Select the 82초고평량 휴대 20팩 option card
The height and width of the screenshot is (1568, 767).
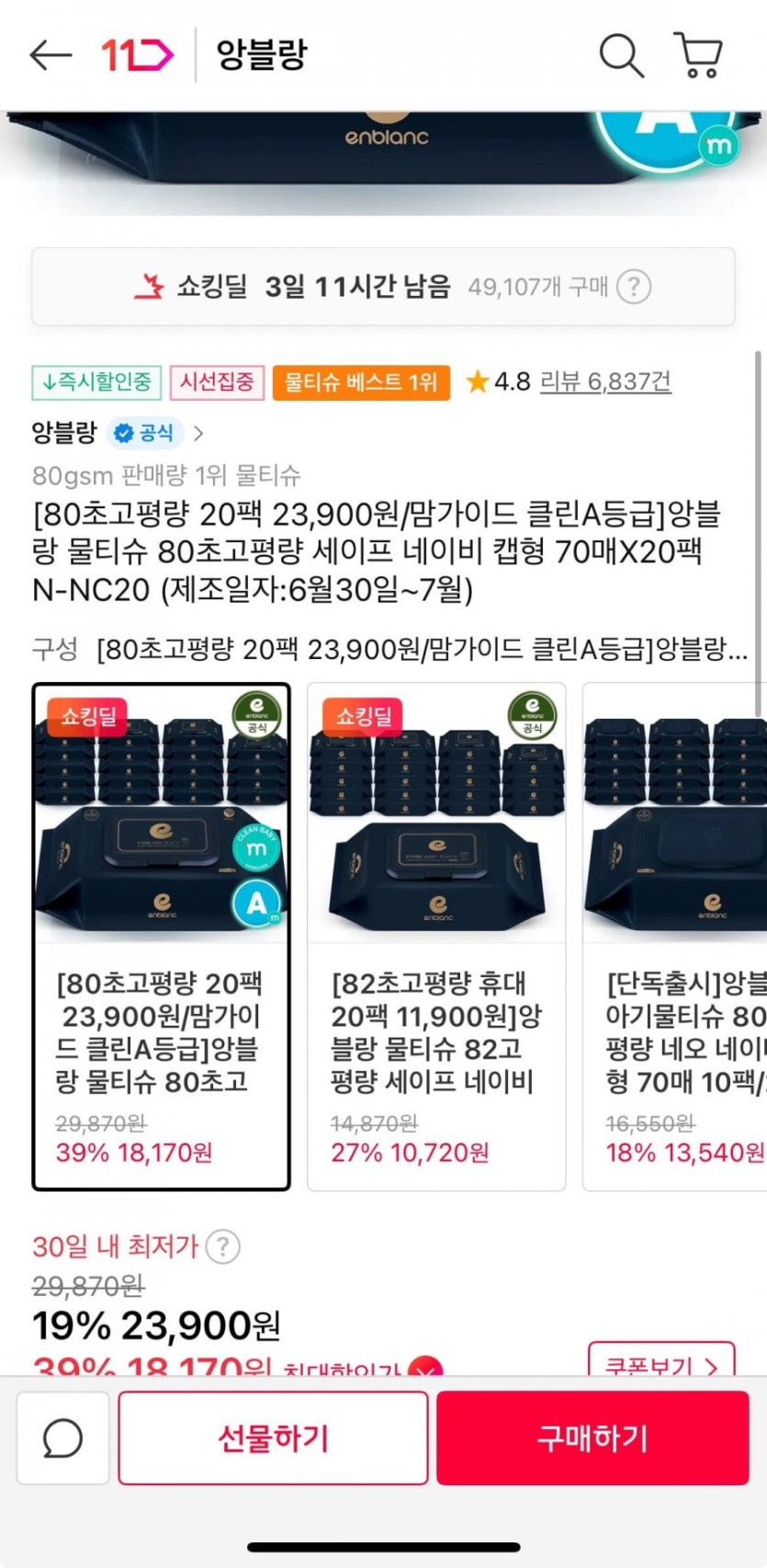coord(436,937)
